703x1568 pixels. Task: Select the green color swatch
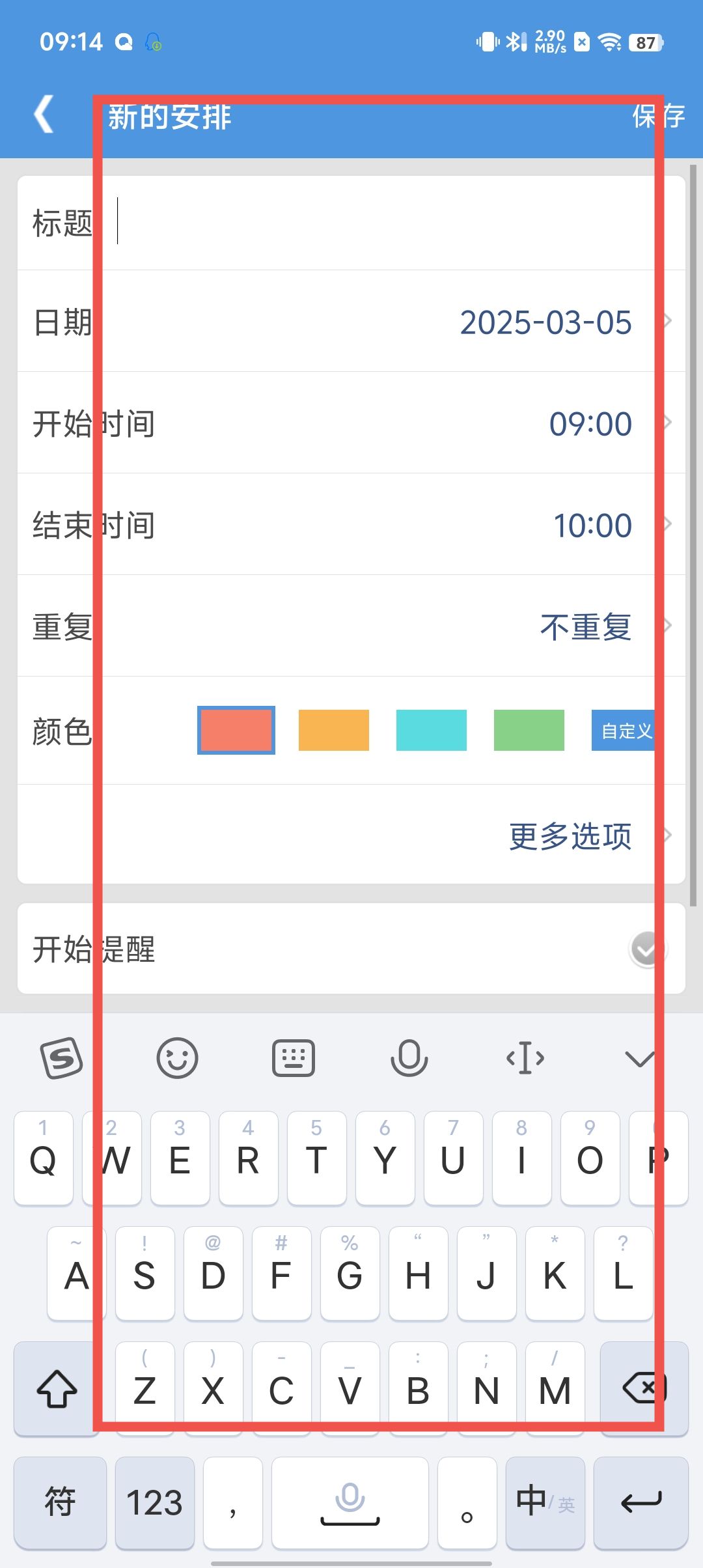pos(529,730)
